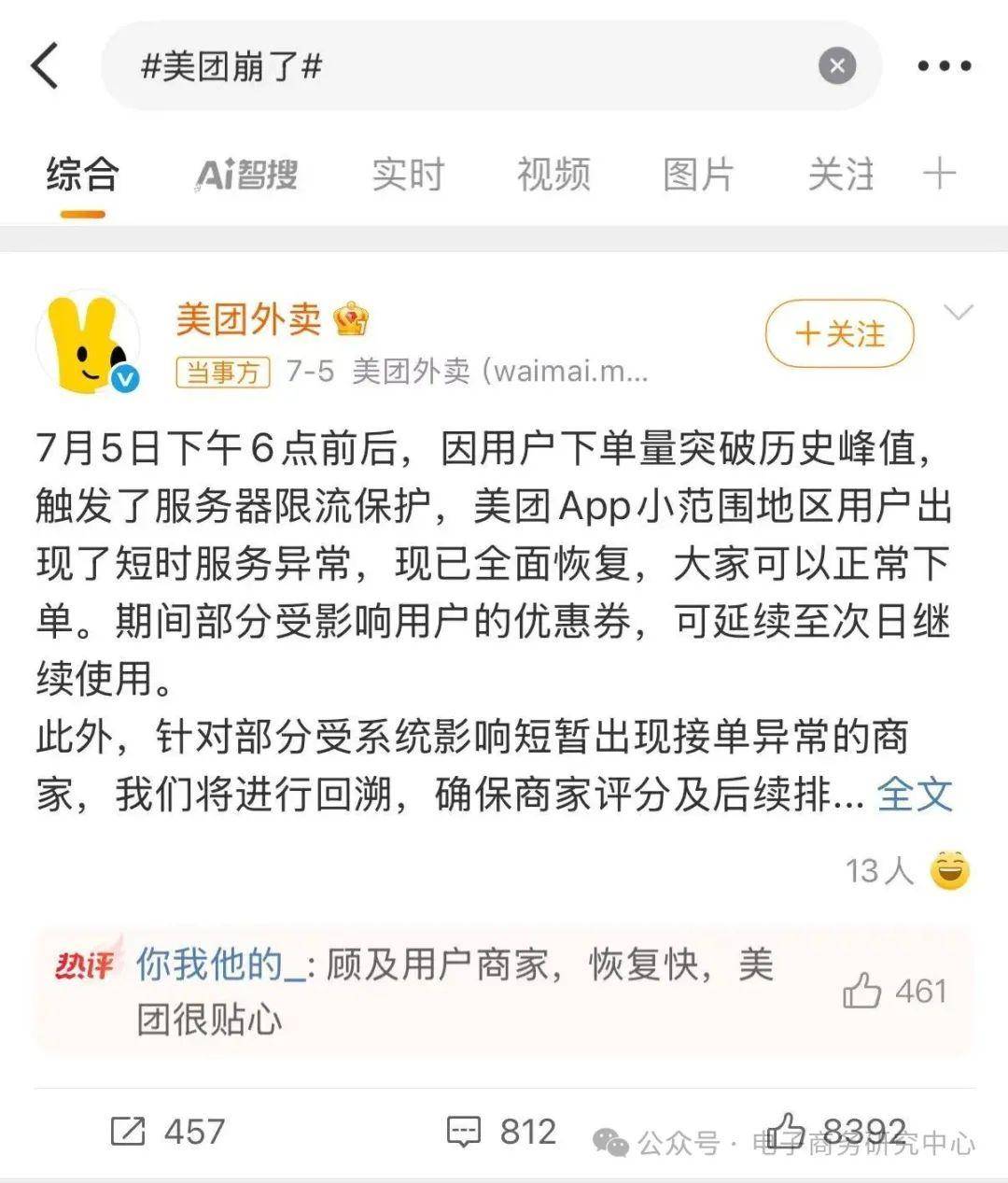Like the hot comment by 你我他的_
Screen dimensions: 1008x1183
862,991
